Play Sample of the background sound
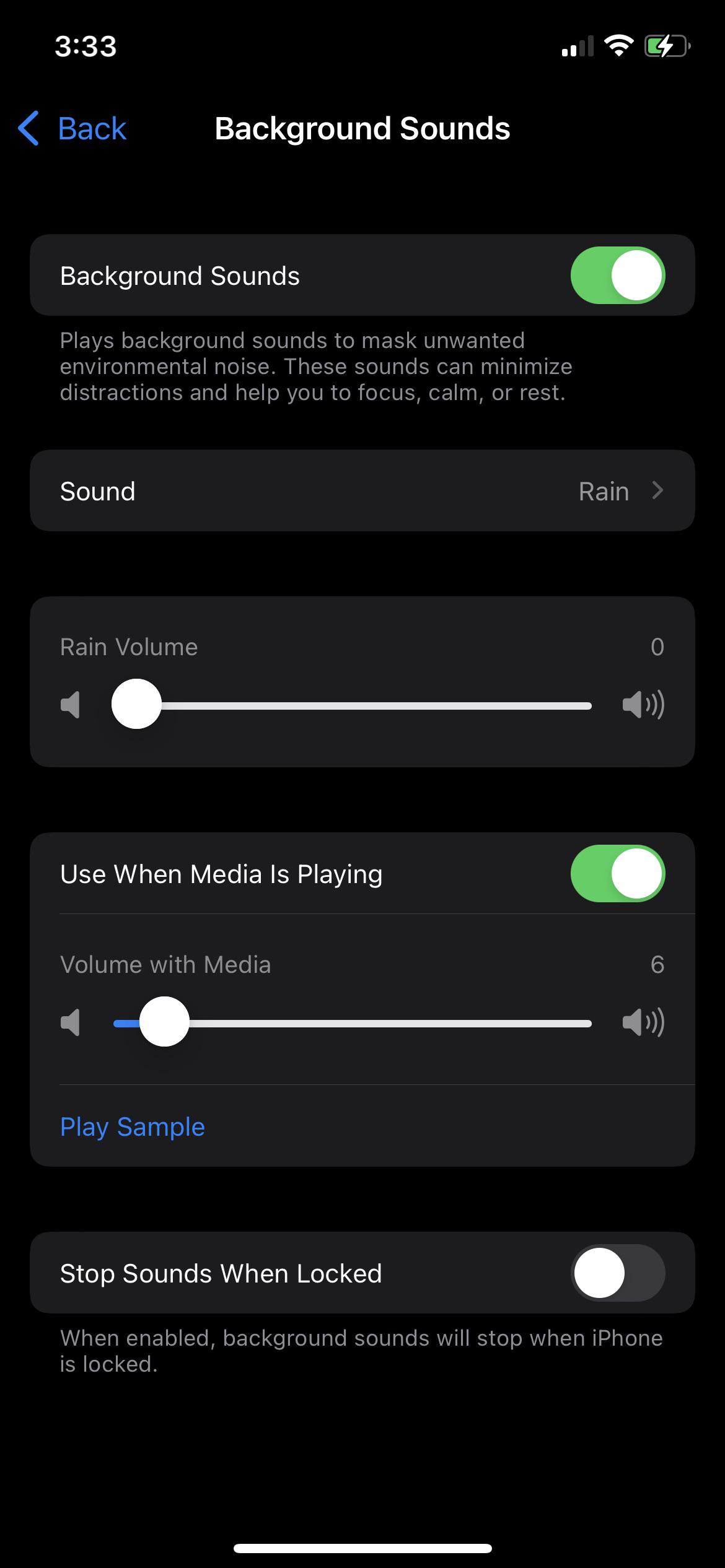Screen dimensions: 725x1568 [x=133, y=1126]
